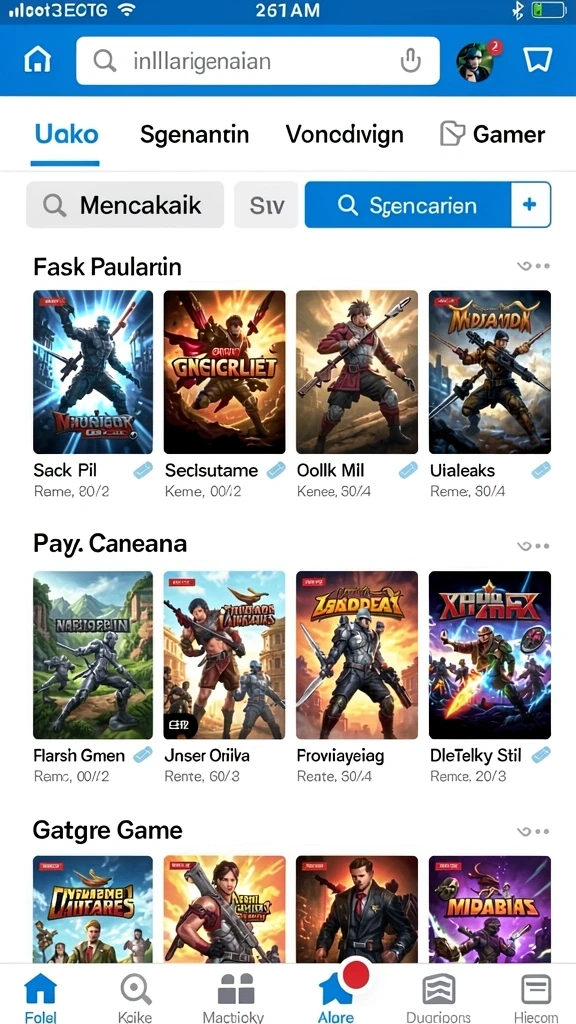576x1024 pixels.
Task: Switch to the Voncdivign tab
Action: click(x=344, y=135)
